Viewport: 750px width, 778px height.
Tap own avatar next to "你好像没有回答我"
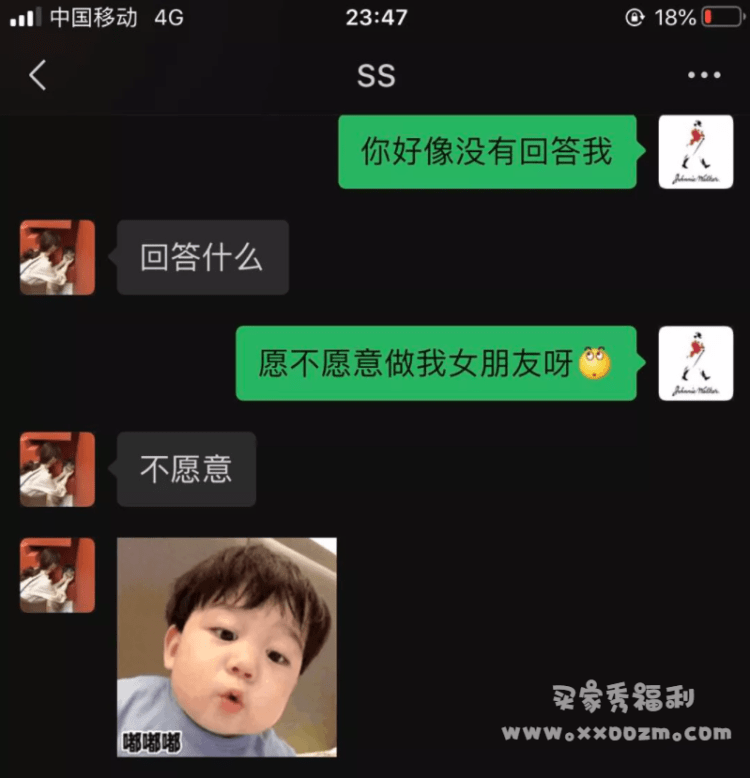696,152
